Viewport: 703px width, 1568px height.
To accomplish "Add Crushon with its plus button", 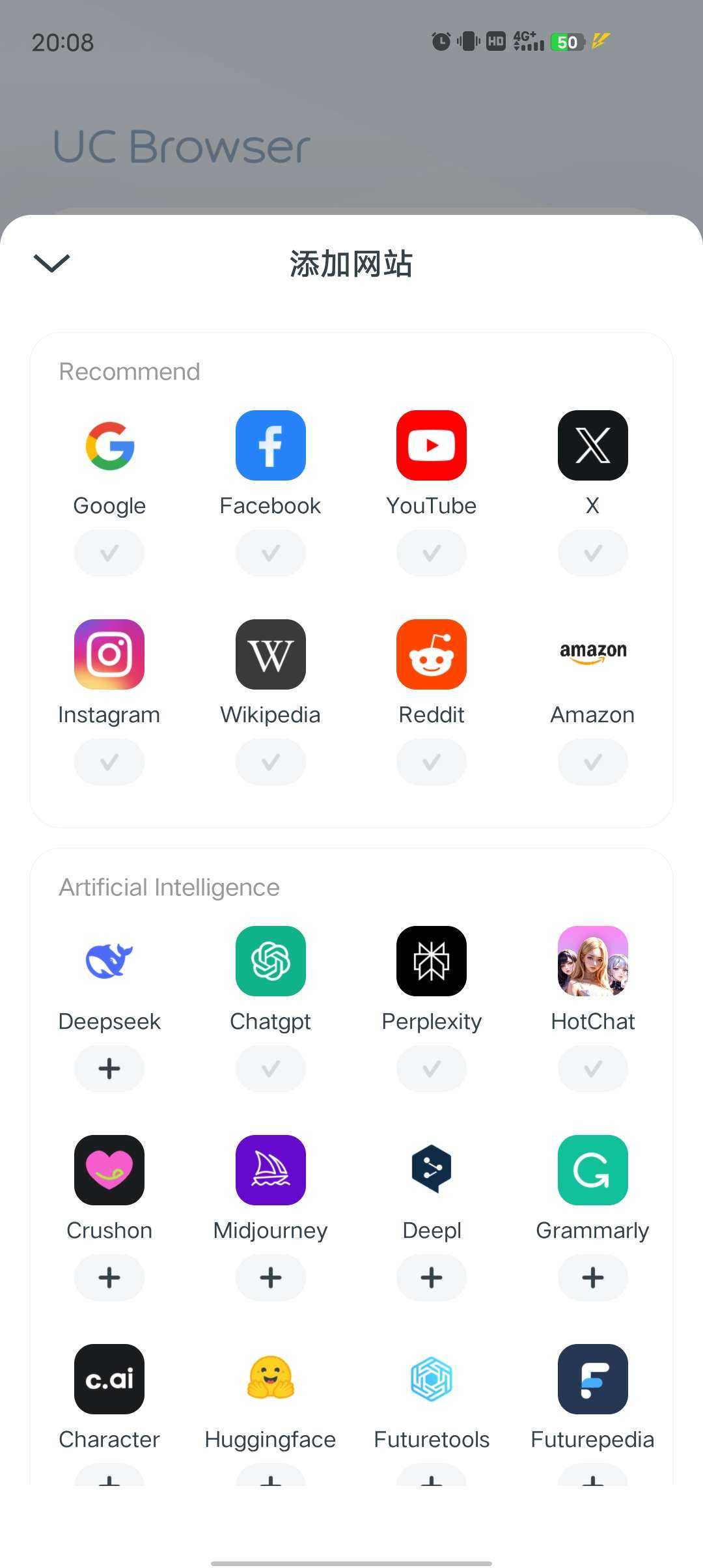I will point(109,1278).
